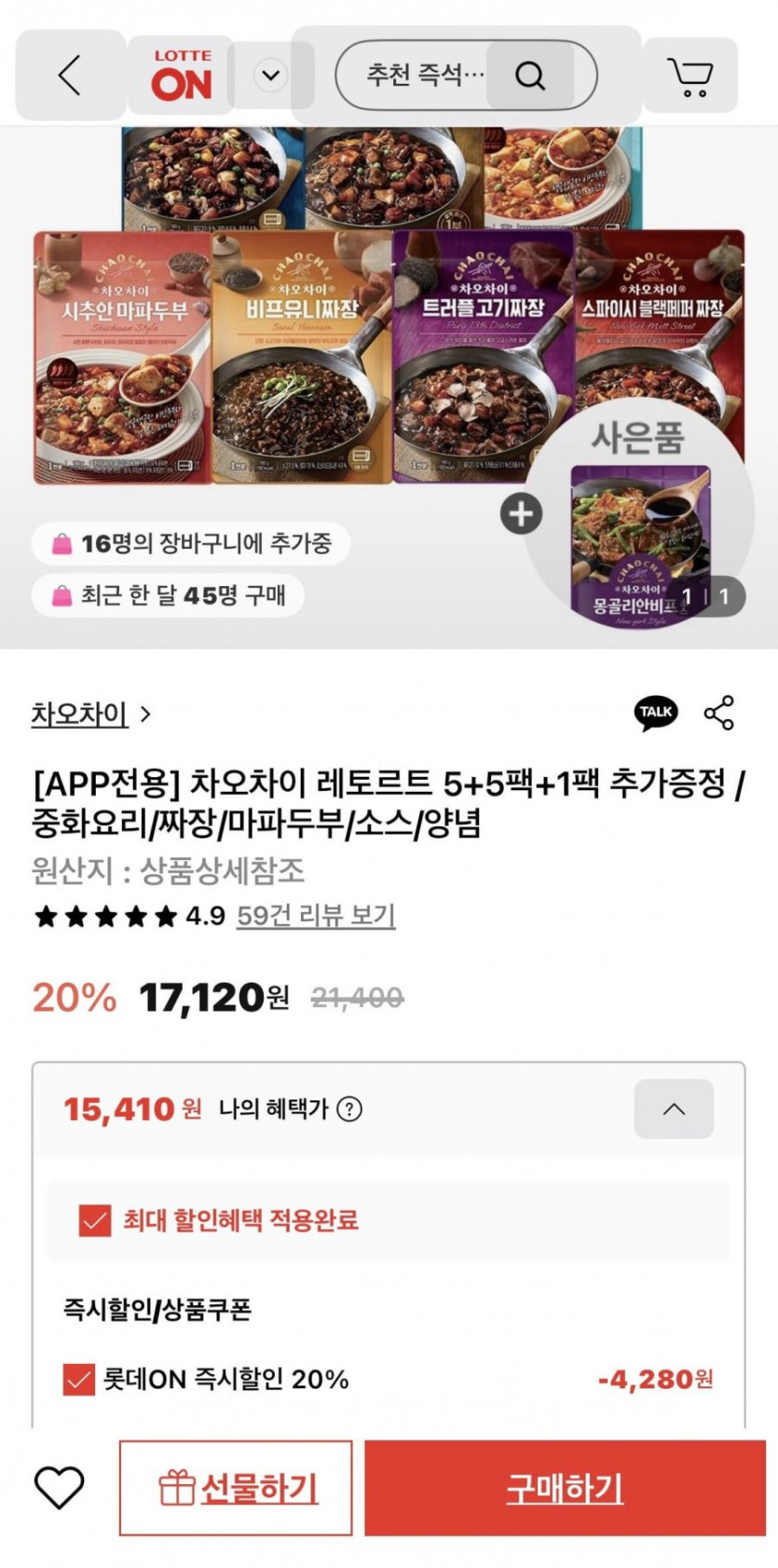Uncheck 롯데ON 즉시할인 20% coupon
The height and width of the screenshot is (1568, 778).
tap(78, 1379)
